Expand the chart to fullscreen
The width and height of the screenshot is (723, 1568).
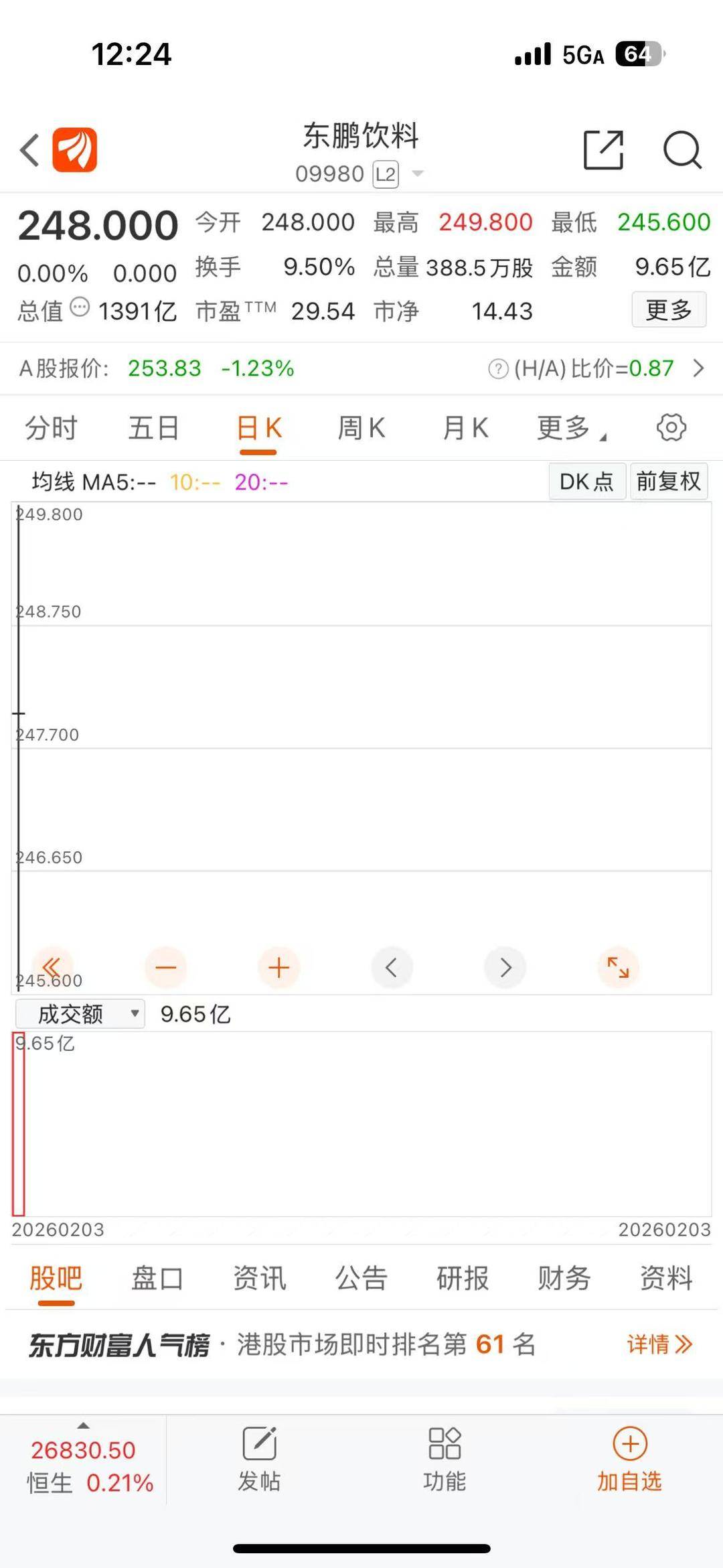pyautogui.click(x=617, y=967)
